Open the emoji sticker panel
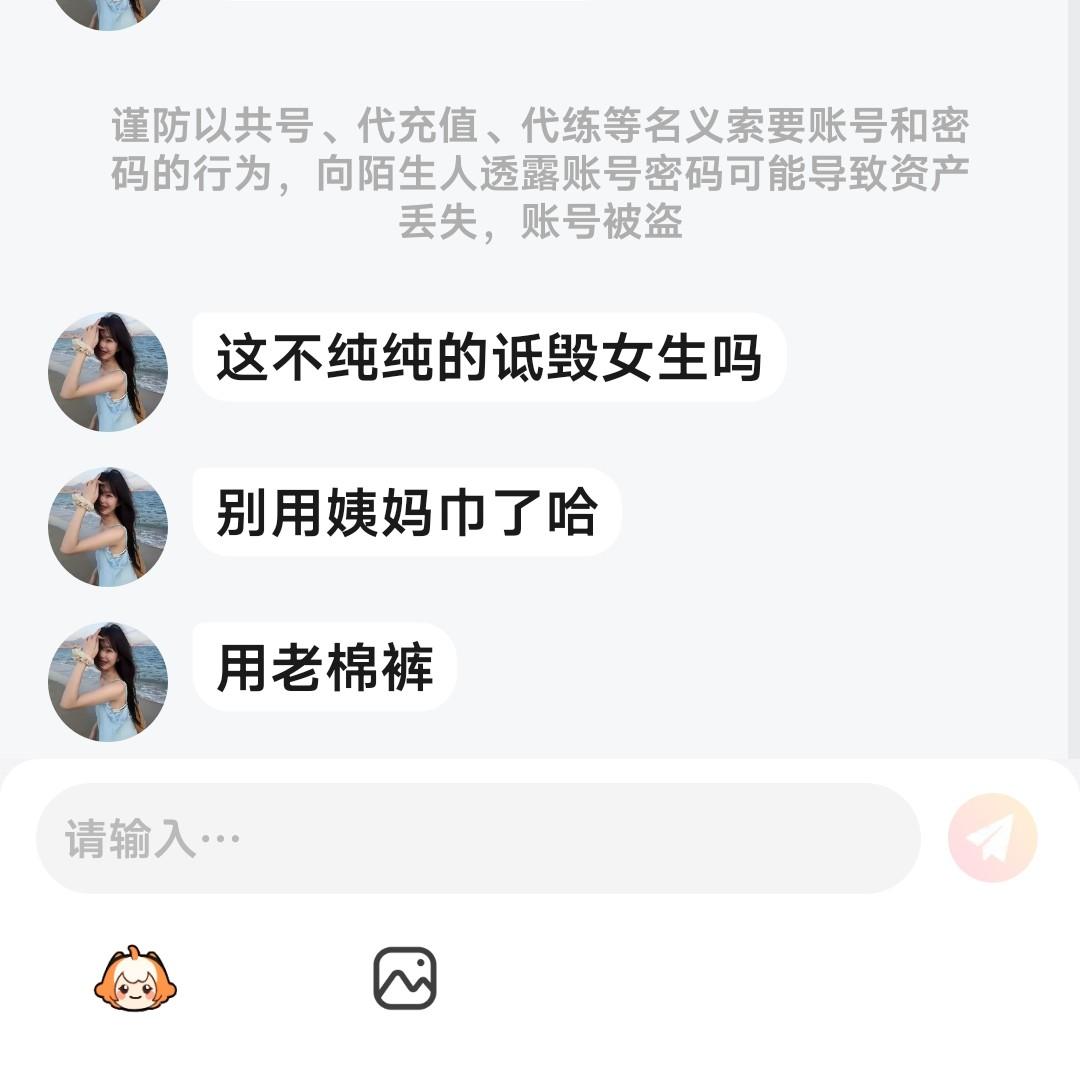The width and height of the screenshot is (1080, 1080). pos(135,978)
